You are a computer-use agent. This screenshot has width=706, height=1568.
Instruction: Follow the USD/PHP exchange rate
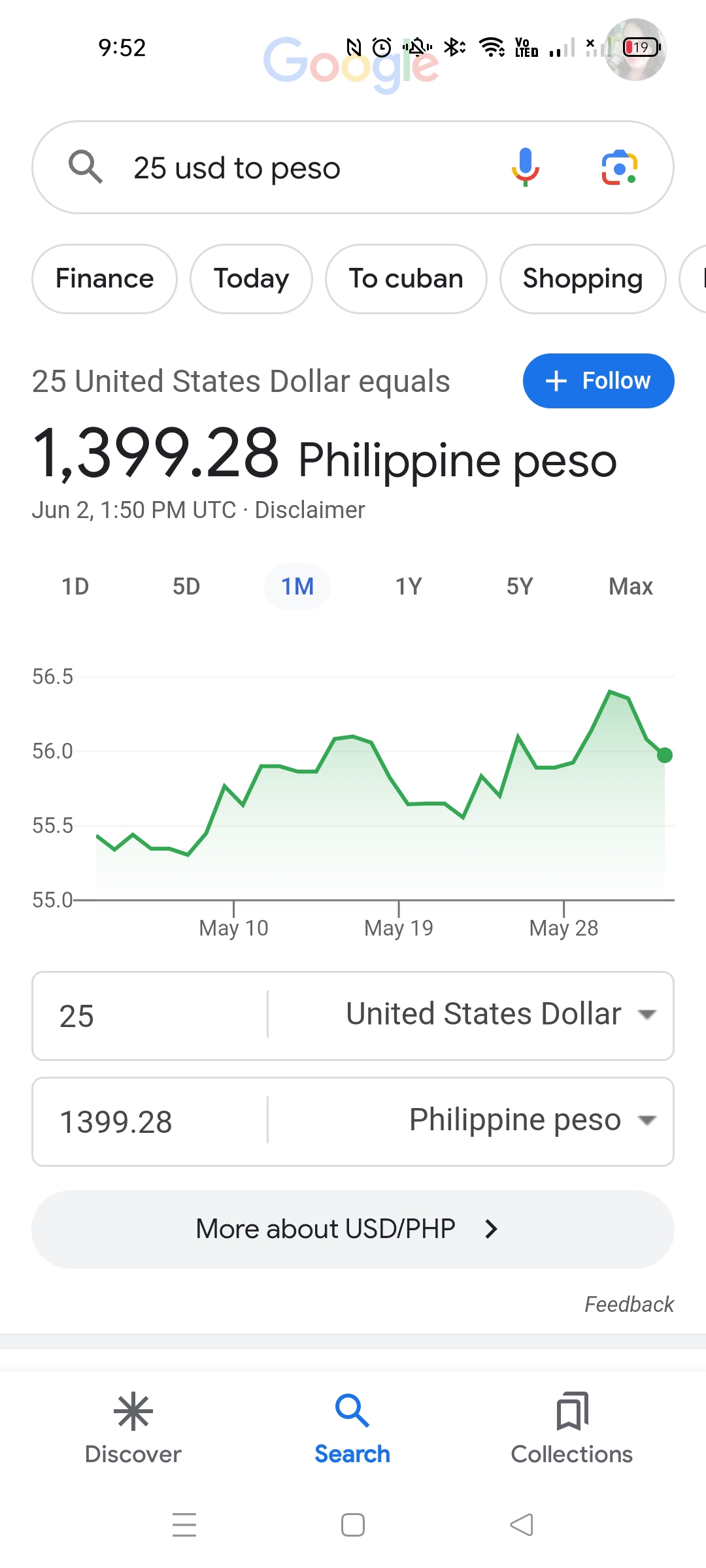pos(598,381)
